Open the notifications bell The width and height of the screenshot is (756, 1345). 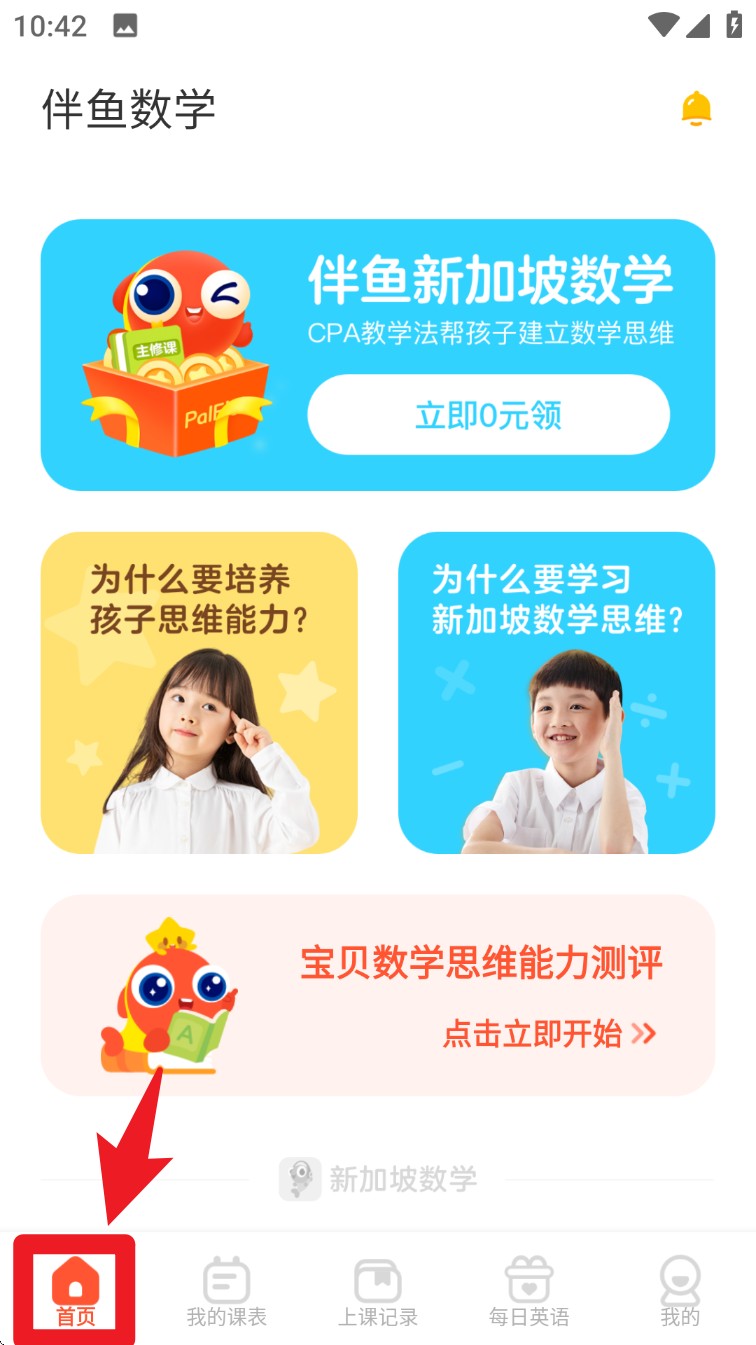(x=696, y=109)
